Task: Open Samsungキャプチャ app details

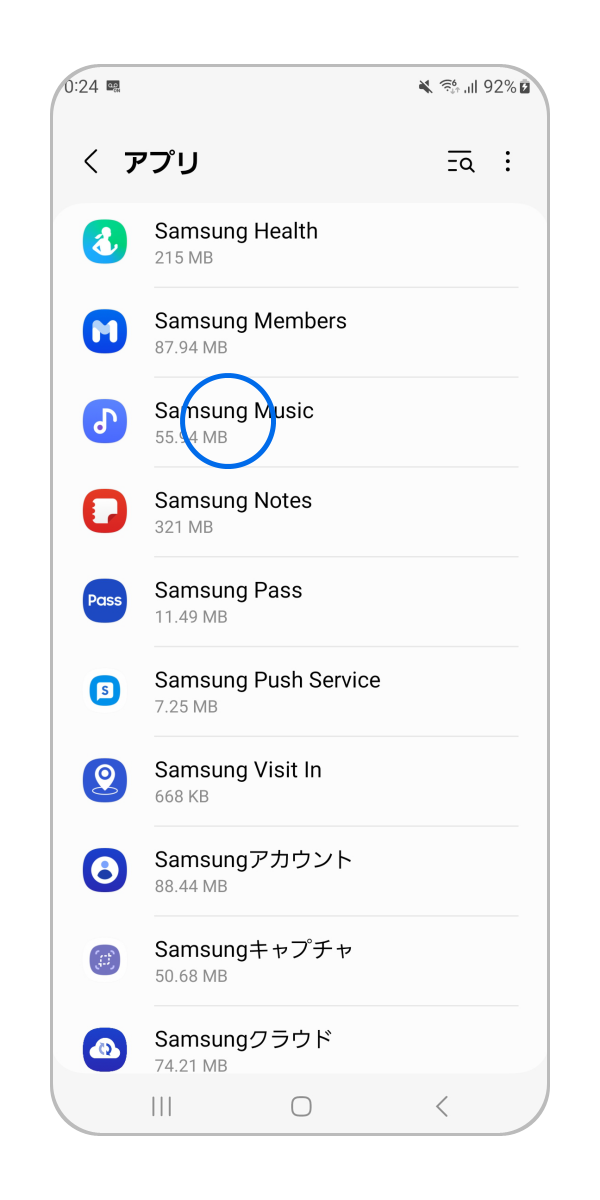Action: point(300,961)
